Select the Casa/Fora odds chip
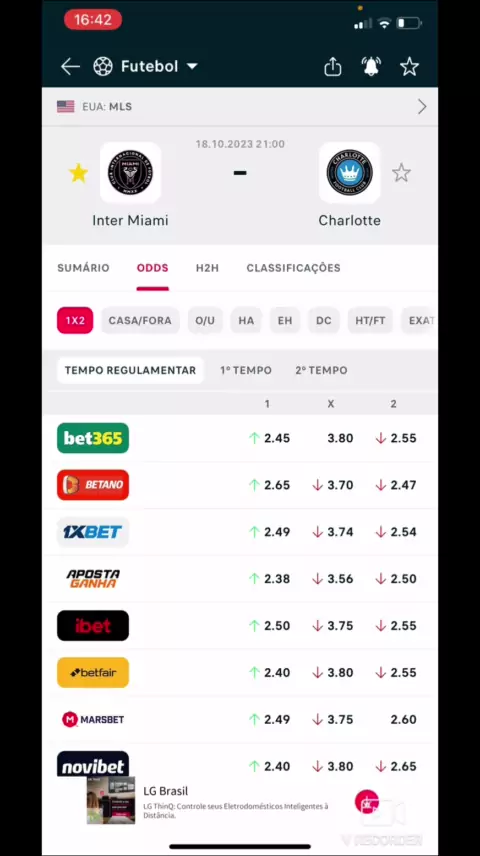The width and height of the screenshot is (480, 856). click(140, 320)
